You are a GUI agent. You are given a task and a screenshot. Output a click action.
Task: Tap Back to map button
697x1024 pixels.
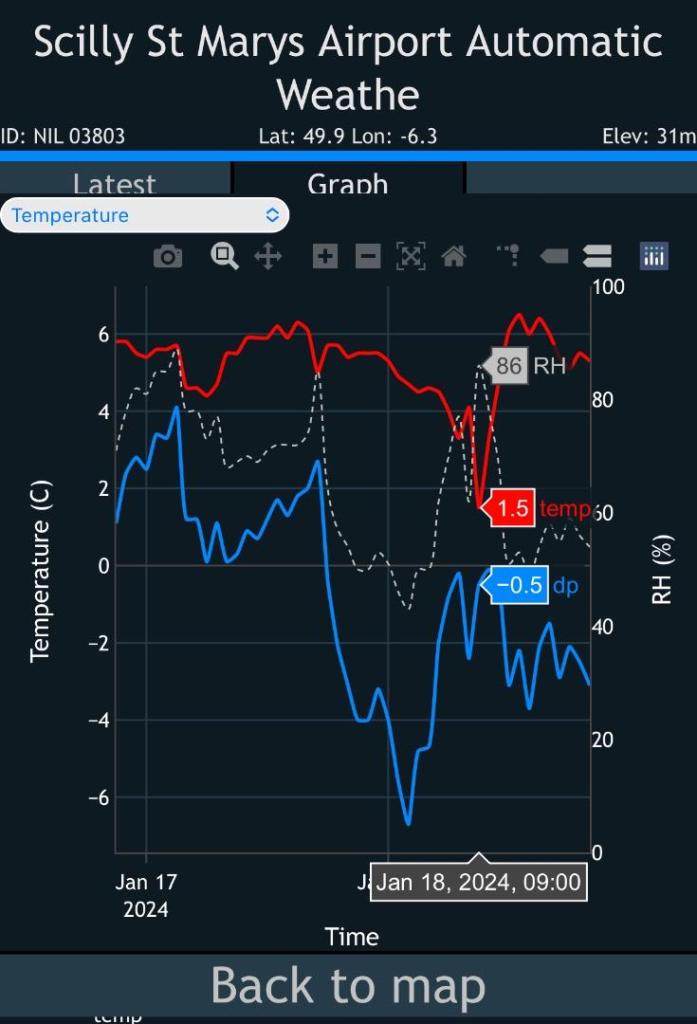[x=348, y=986]
